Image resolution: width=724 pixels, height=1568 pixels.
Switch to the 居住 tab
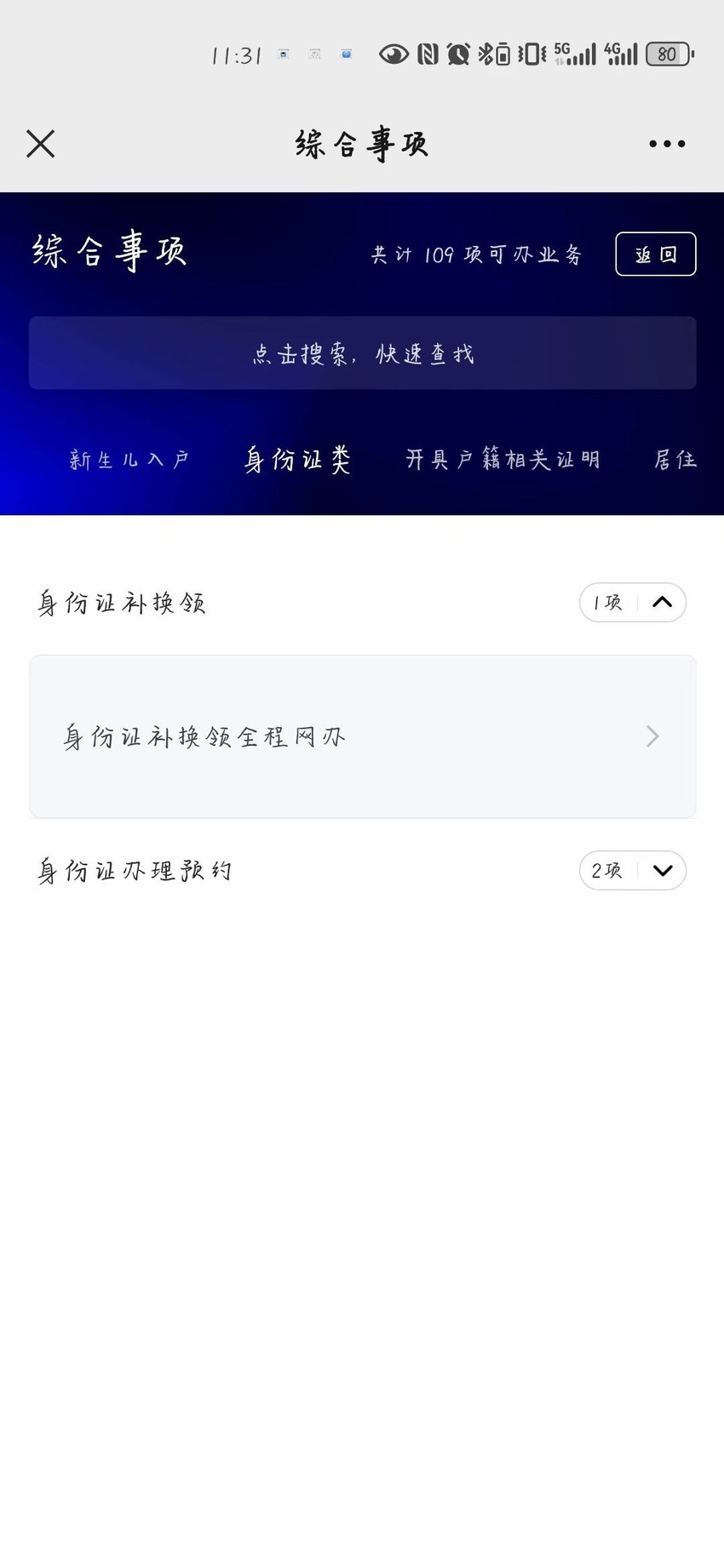coord(675,460)
